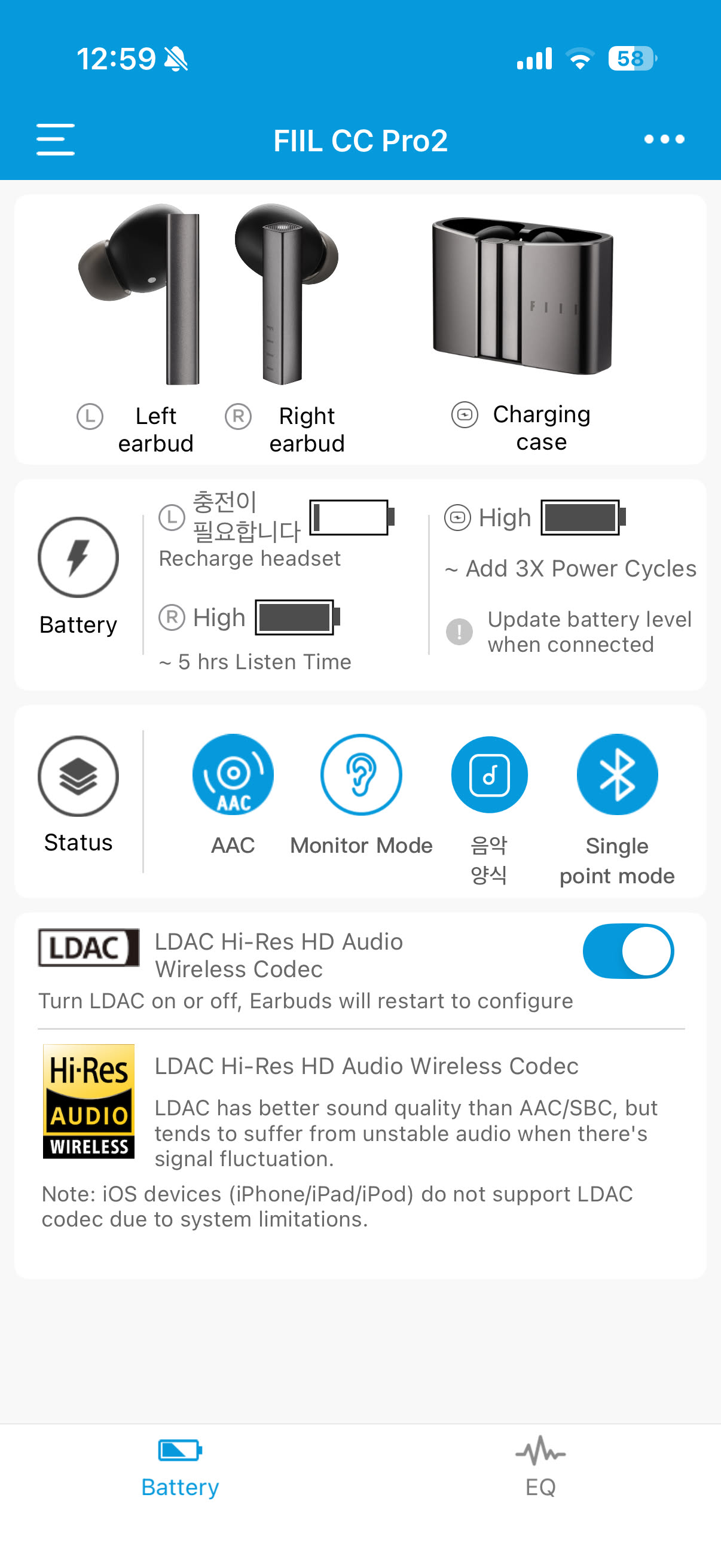721x1568 pixels.
Task: Tap the AAC codec status icon
Action: [233, 774]
